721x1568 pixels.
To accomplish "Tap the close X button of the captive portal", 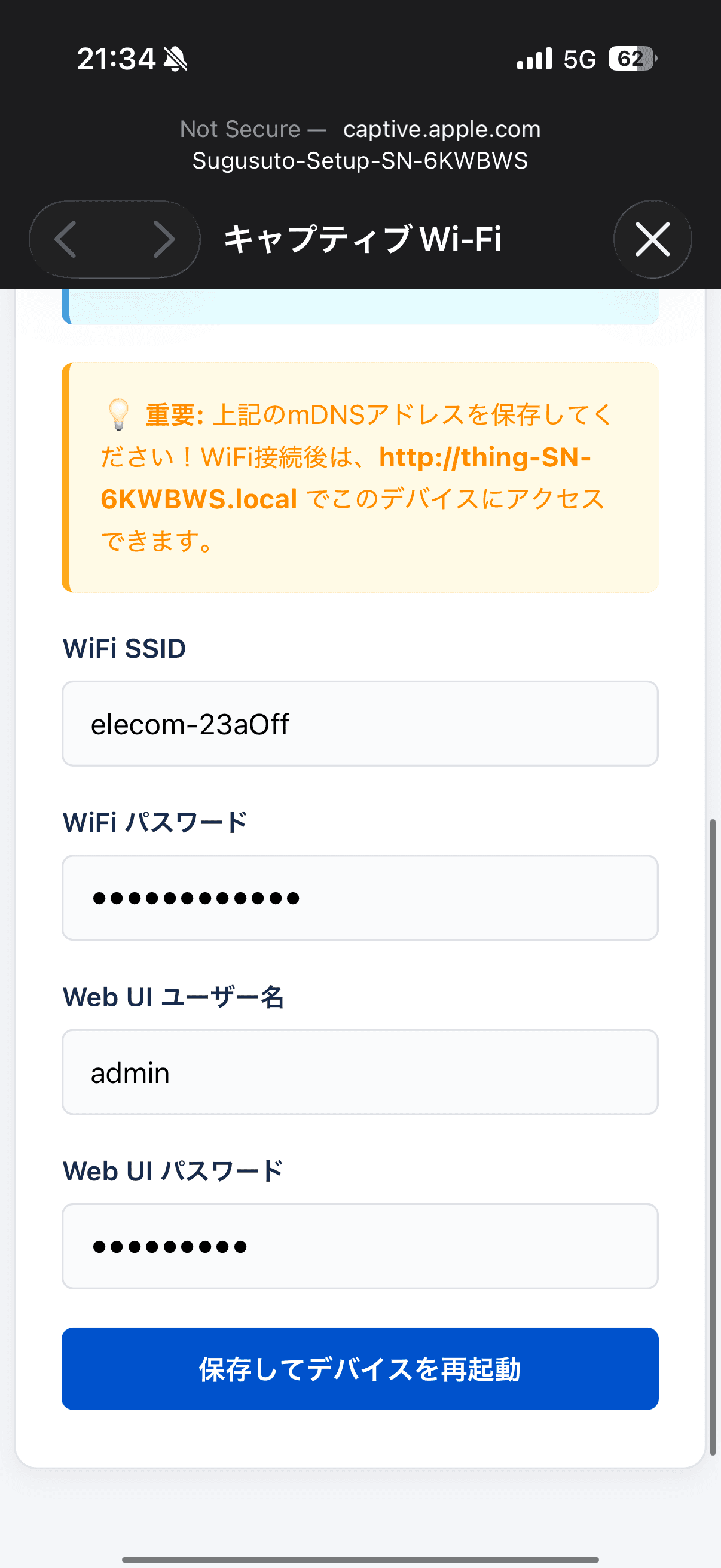I will [652, 240].
